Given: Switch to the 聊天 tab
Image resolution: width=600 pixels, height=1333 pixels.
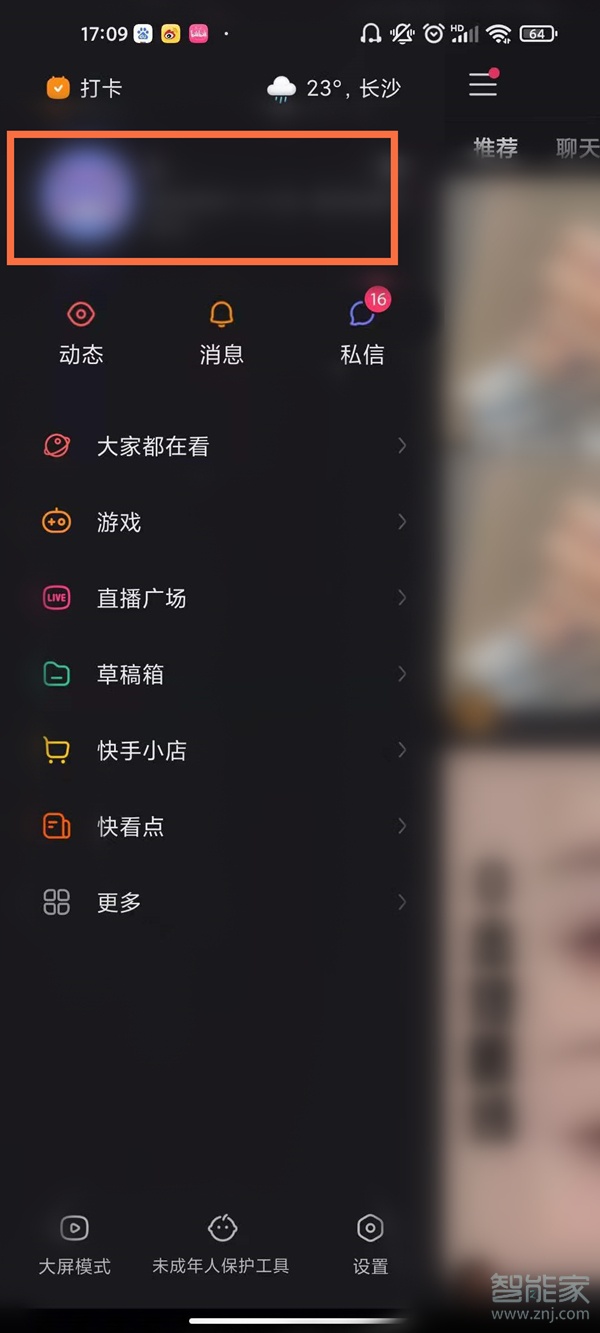Looking at the screenshot, I should click(577, 148).
